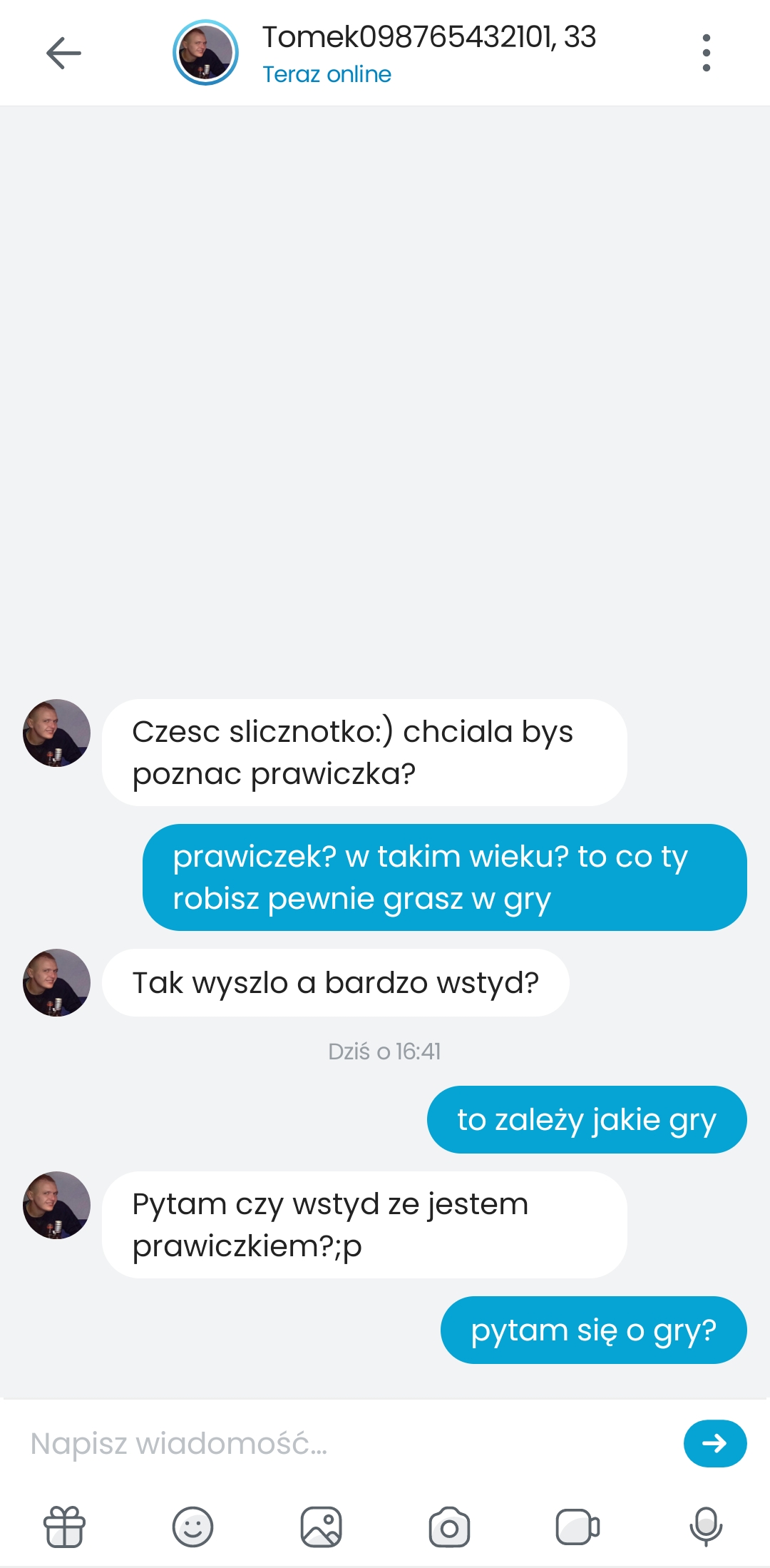
Task: Open the emoji smiley picker
Action: click(x=192, y=1527)
